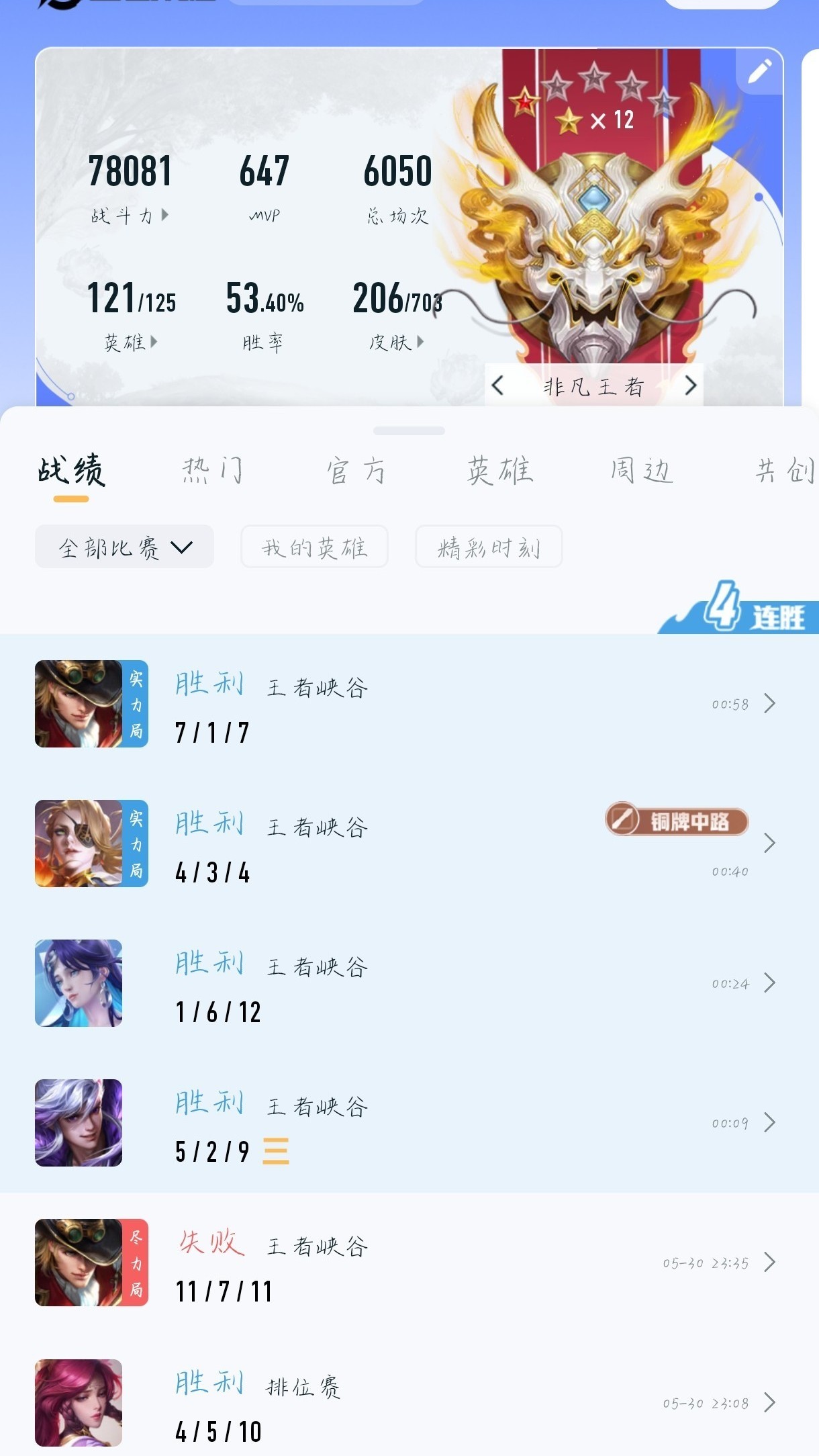Select the 战绩 tab
The image size is (819, 1456).
point(71,471)
